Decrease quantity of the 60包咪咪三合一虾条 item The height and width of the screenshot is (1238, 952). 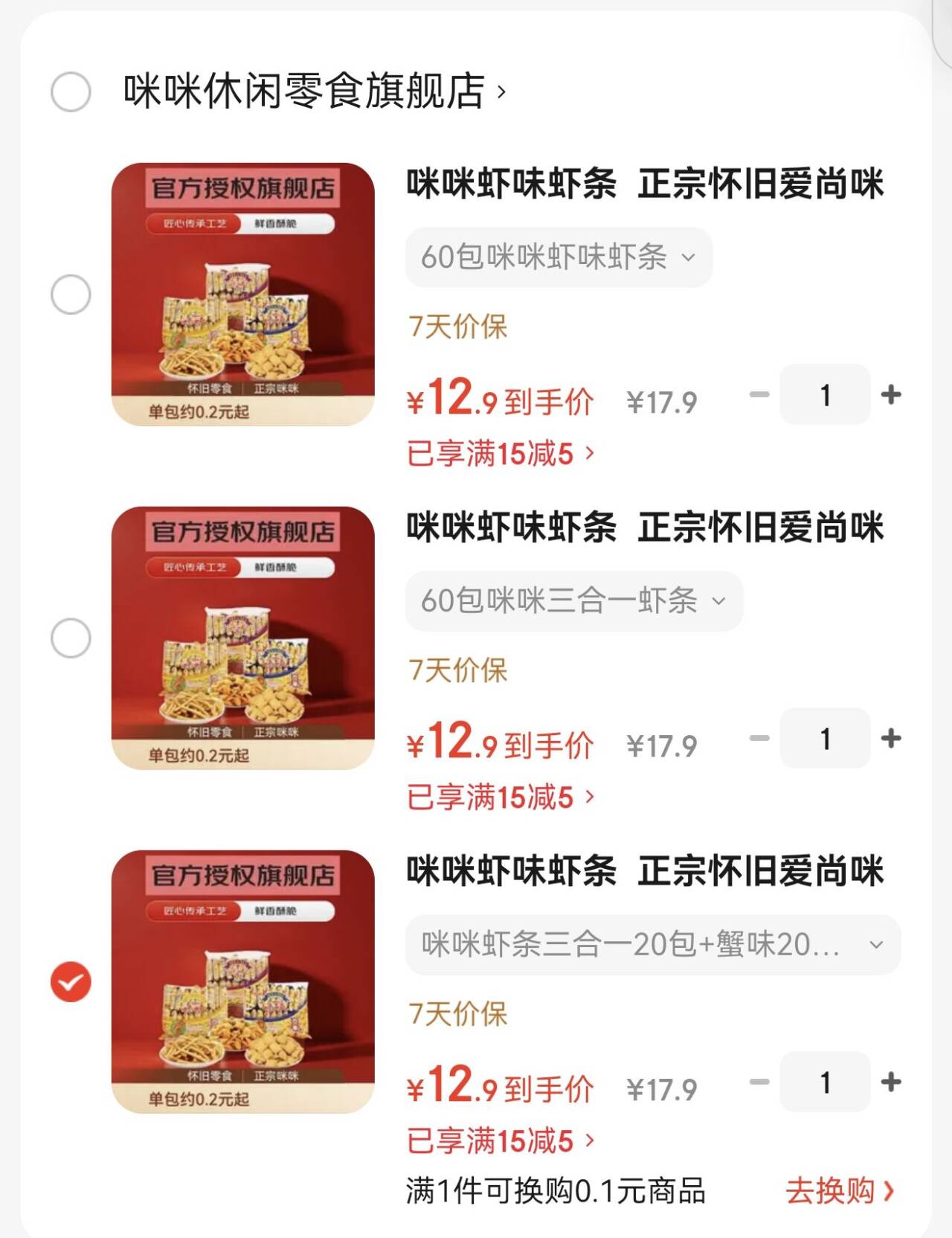click(759, 739)
